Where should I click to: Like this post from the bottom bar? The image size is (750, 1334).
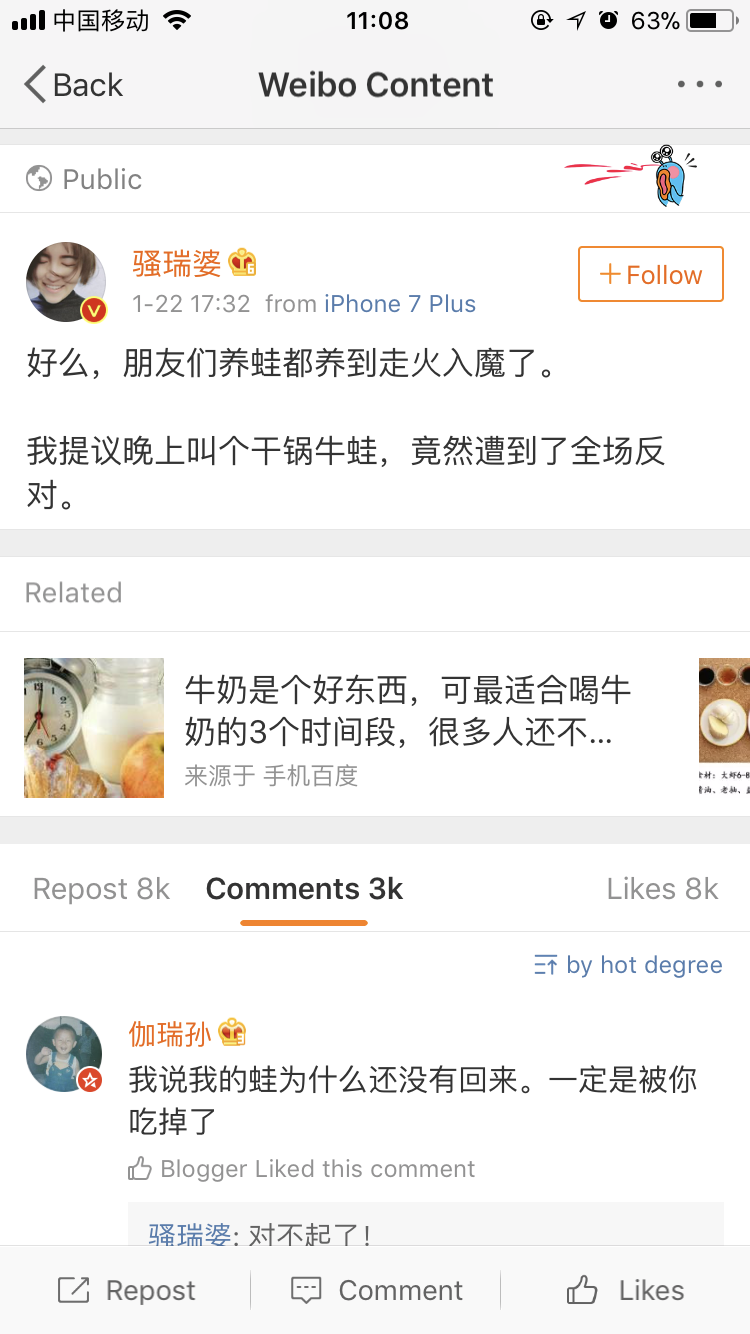625,1290
